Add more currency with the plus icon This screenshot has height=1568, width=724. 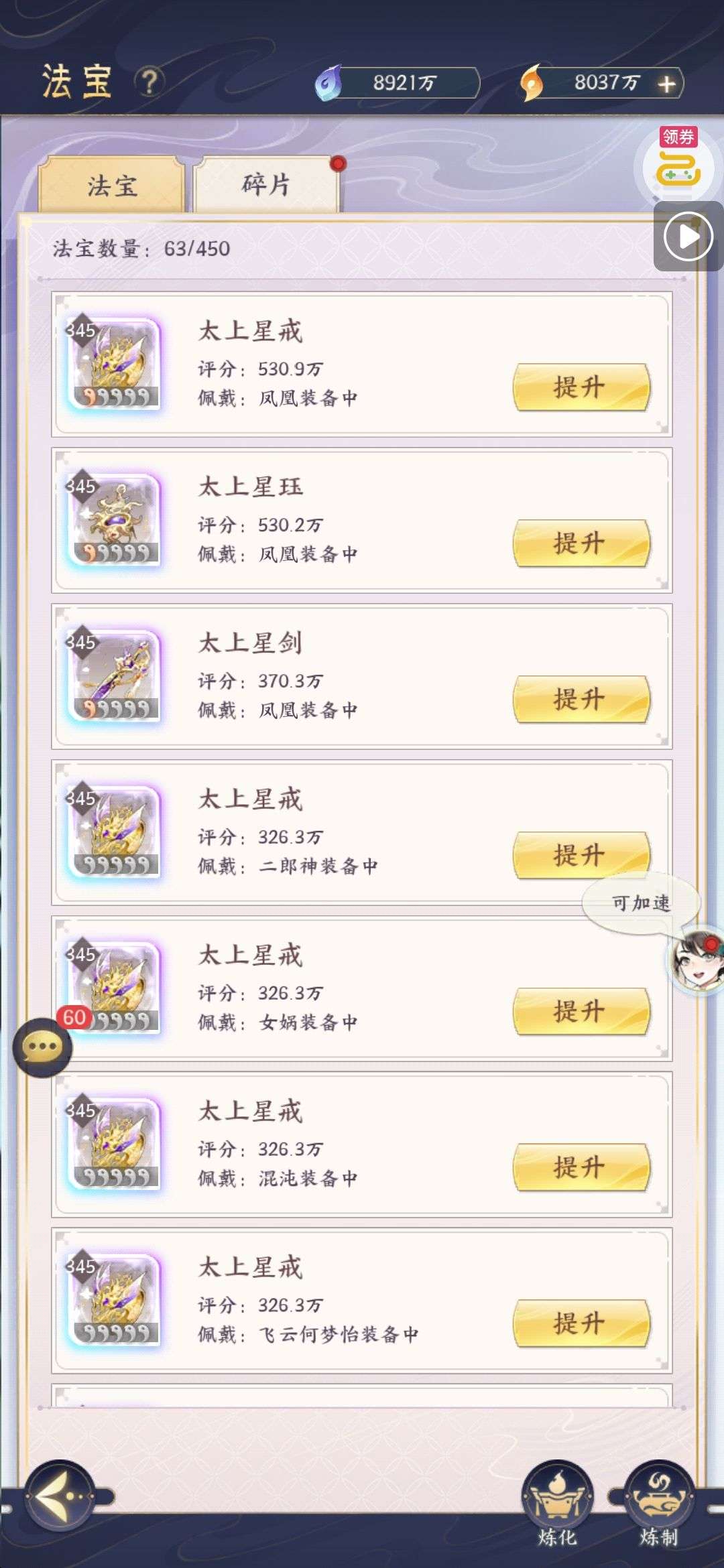click(666, 84)
